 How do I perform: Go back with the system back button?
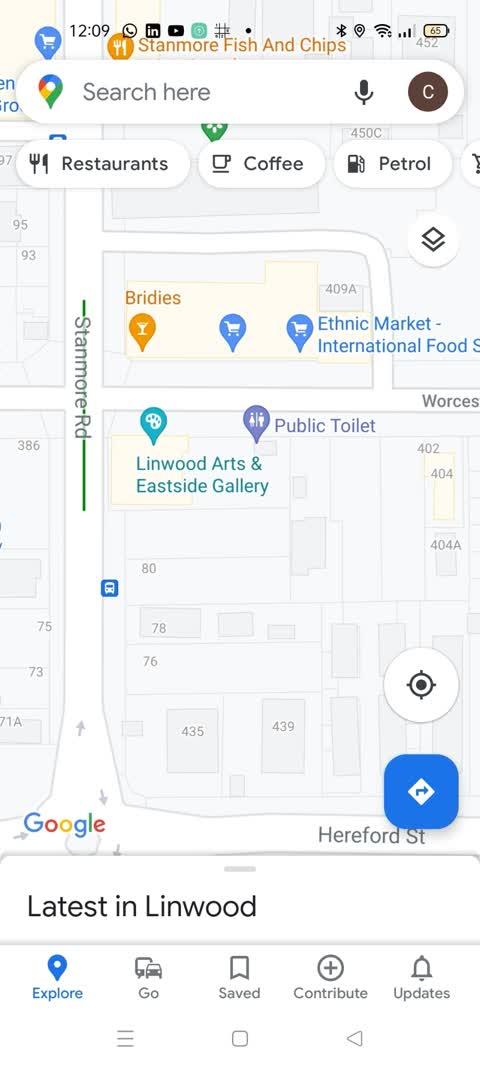(x=354, y=1038)
